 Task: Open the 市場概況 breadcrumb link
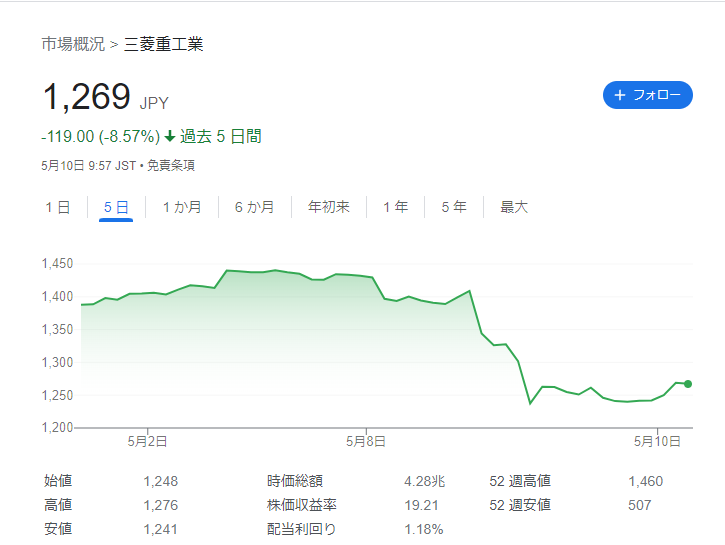tap(73, 45)
